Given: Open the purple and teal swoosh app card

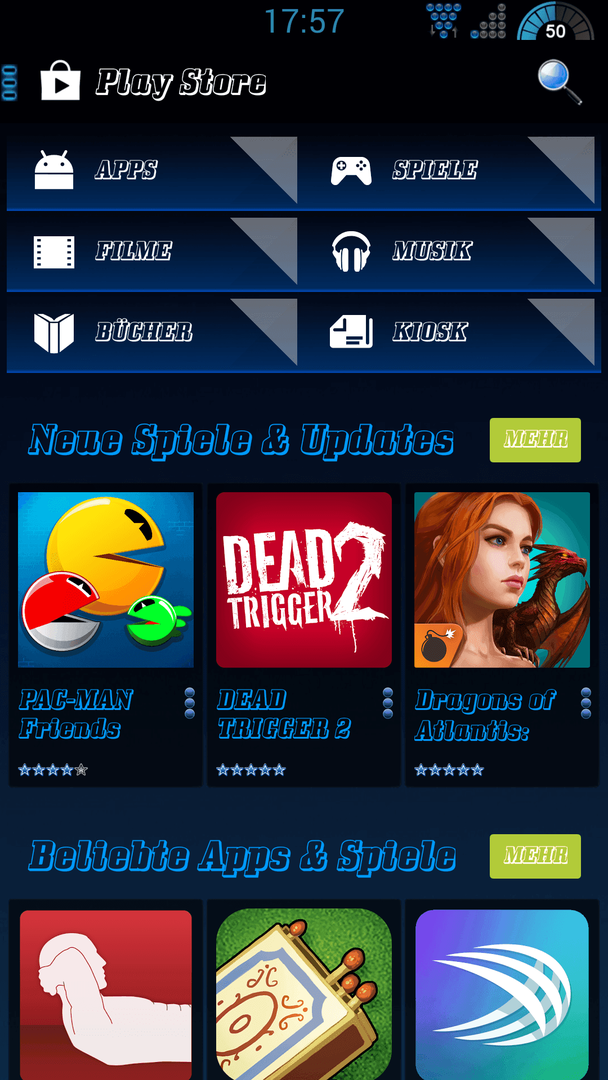Looking at the screenshot, I should pyautogui.click(x=502, y=990).
